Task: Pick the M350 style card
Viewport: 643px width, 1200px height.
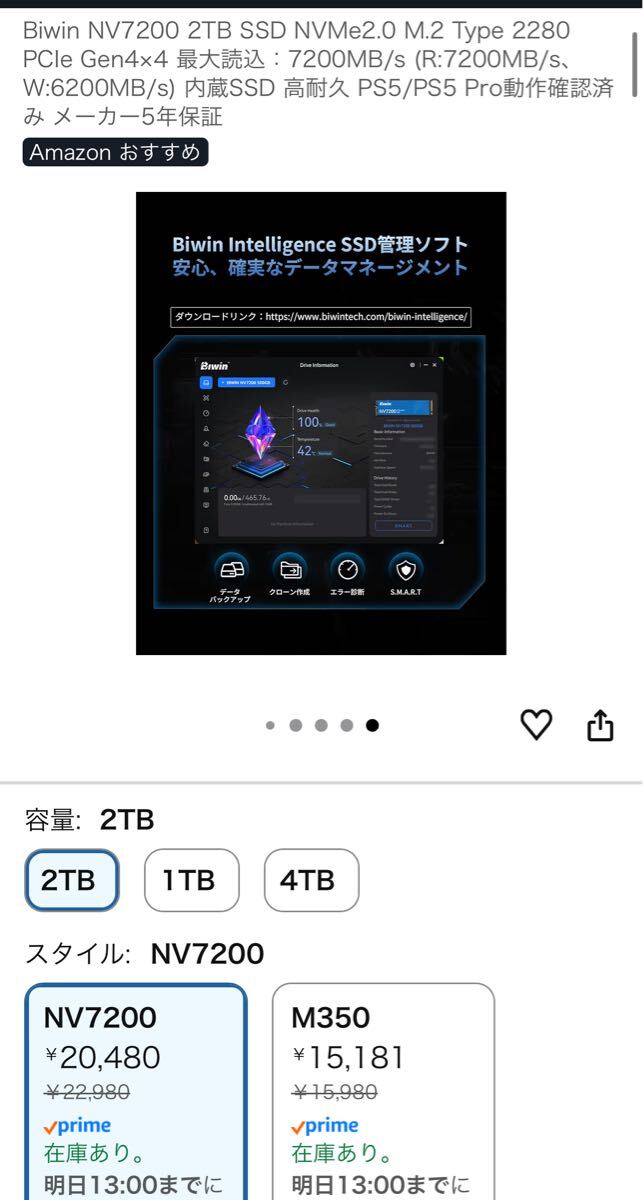Action: point(383,1090)
